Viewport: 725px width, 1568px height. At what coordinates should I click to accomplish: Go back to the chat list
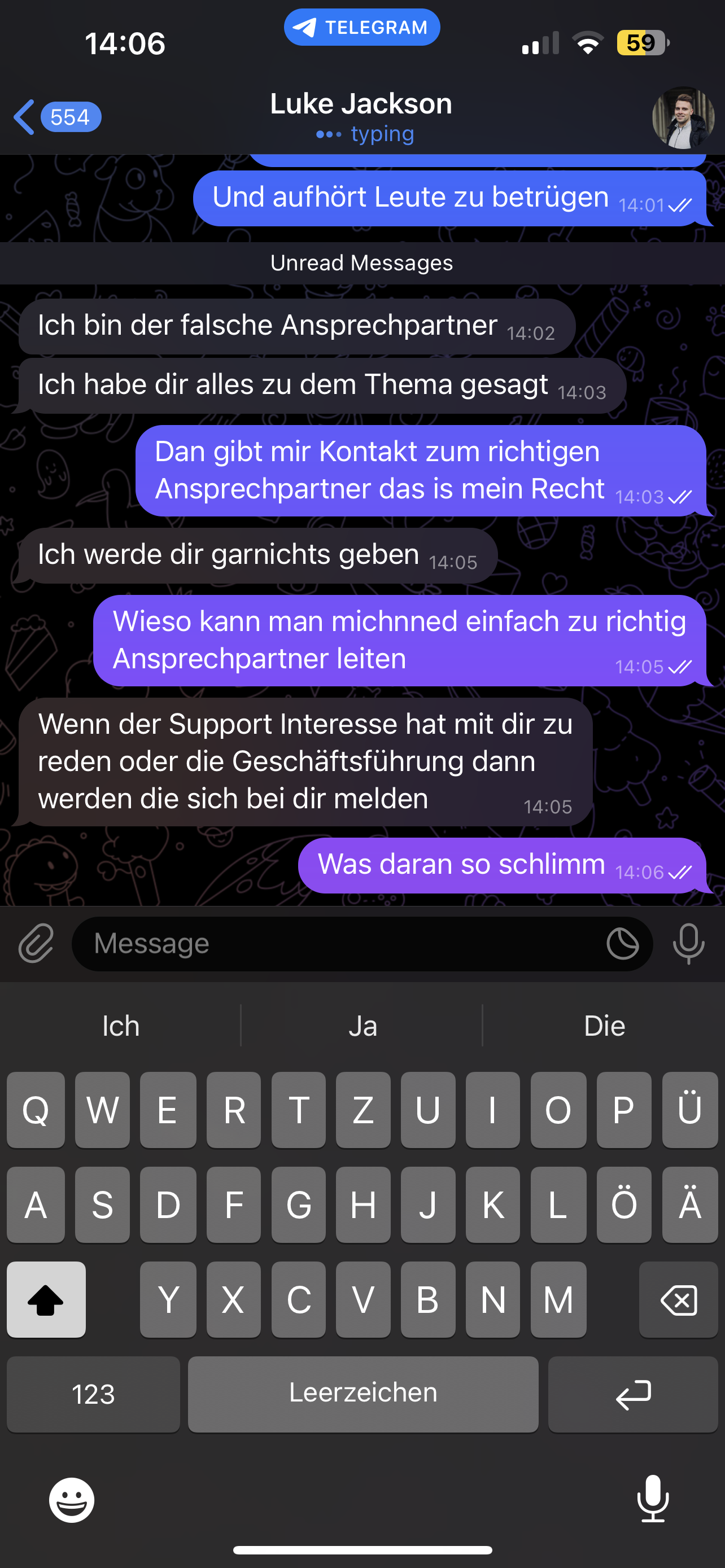(x=56, y=117)
